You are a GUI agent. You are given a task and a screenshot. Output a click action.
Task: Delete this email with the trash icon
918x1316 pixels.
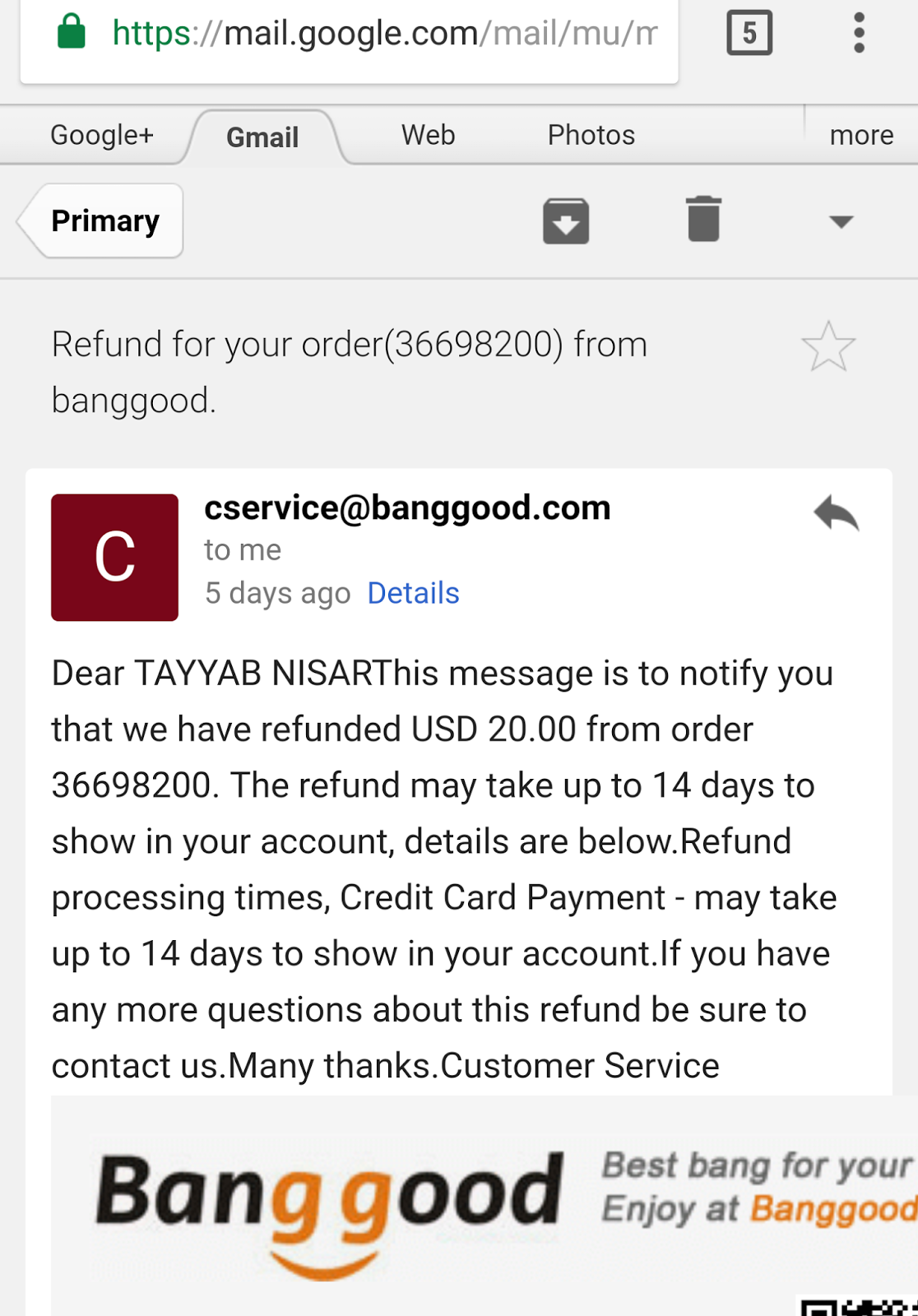703,220
